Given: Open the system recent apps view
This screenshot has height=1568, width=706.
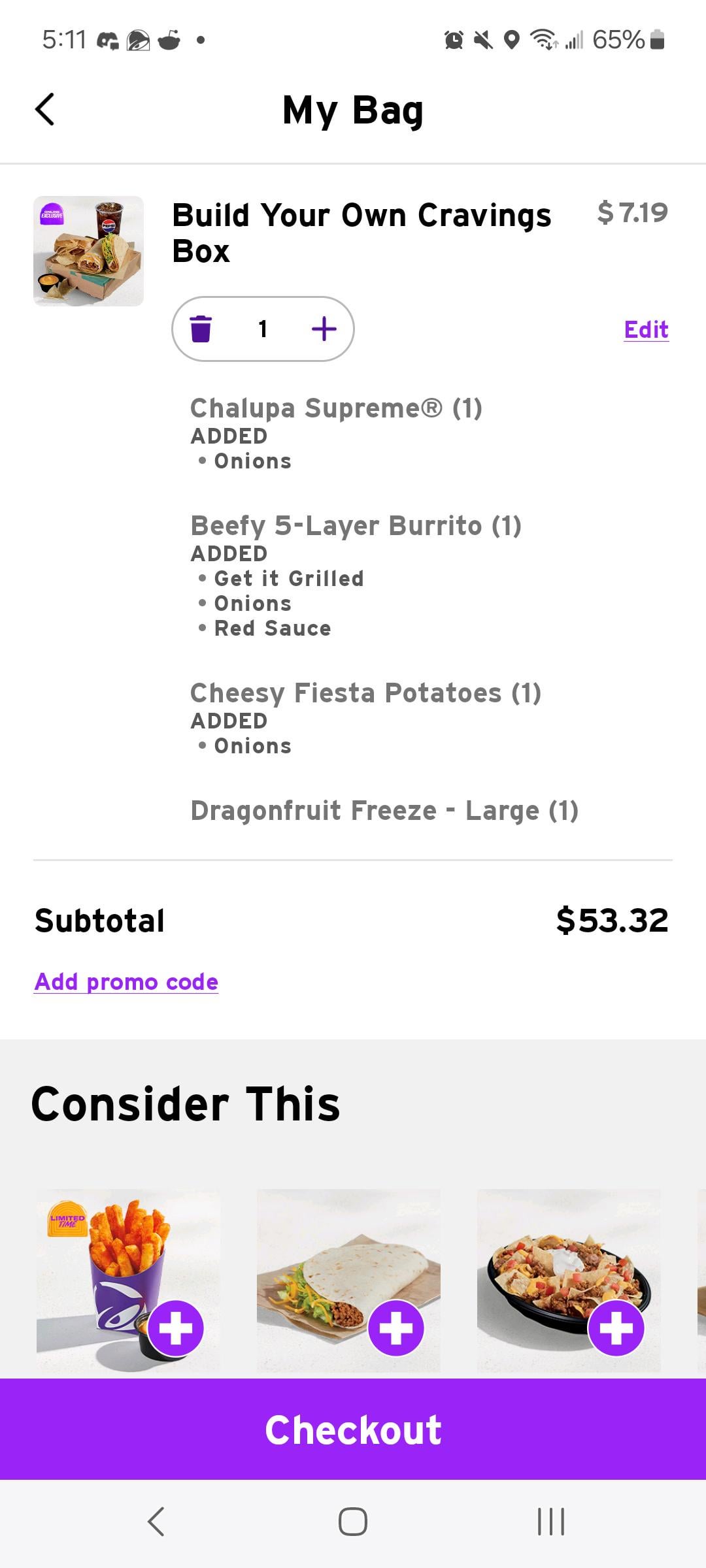Looking at the screenshot, I should (x=550, y=1522).
